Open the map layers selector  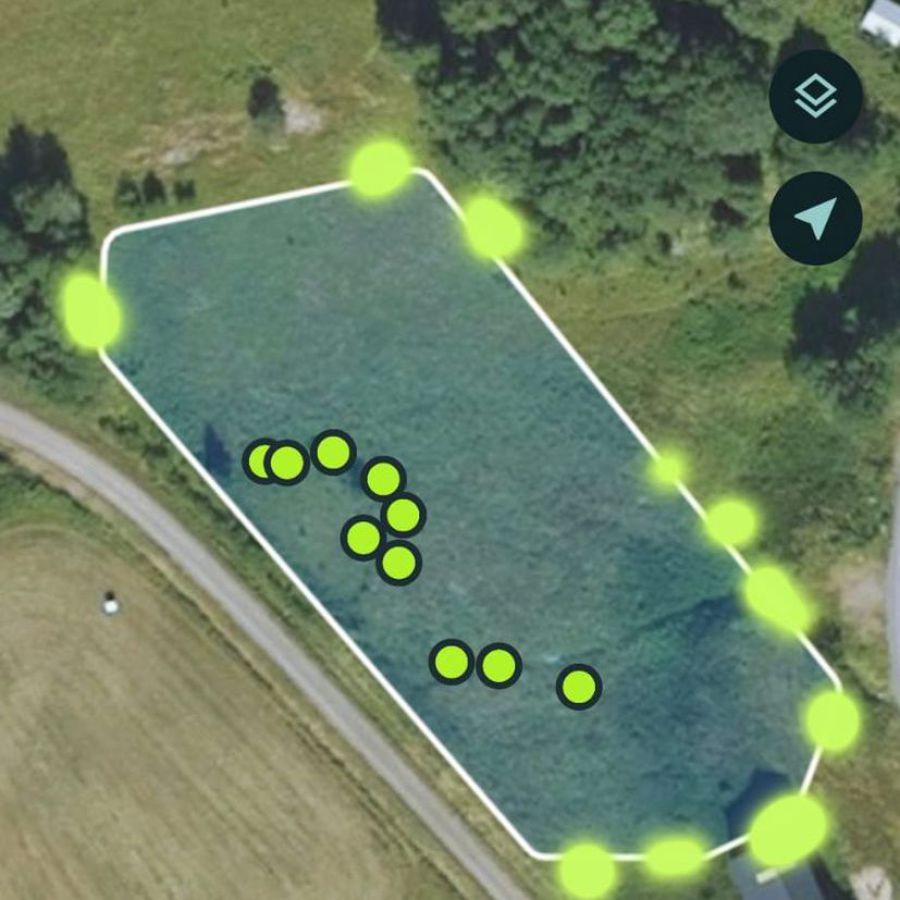click(x=815, y=97)
